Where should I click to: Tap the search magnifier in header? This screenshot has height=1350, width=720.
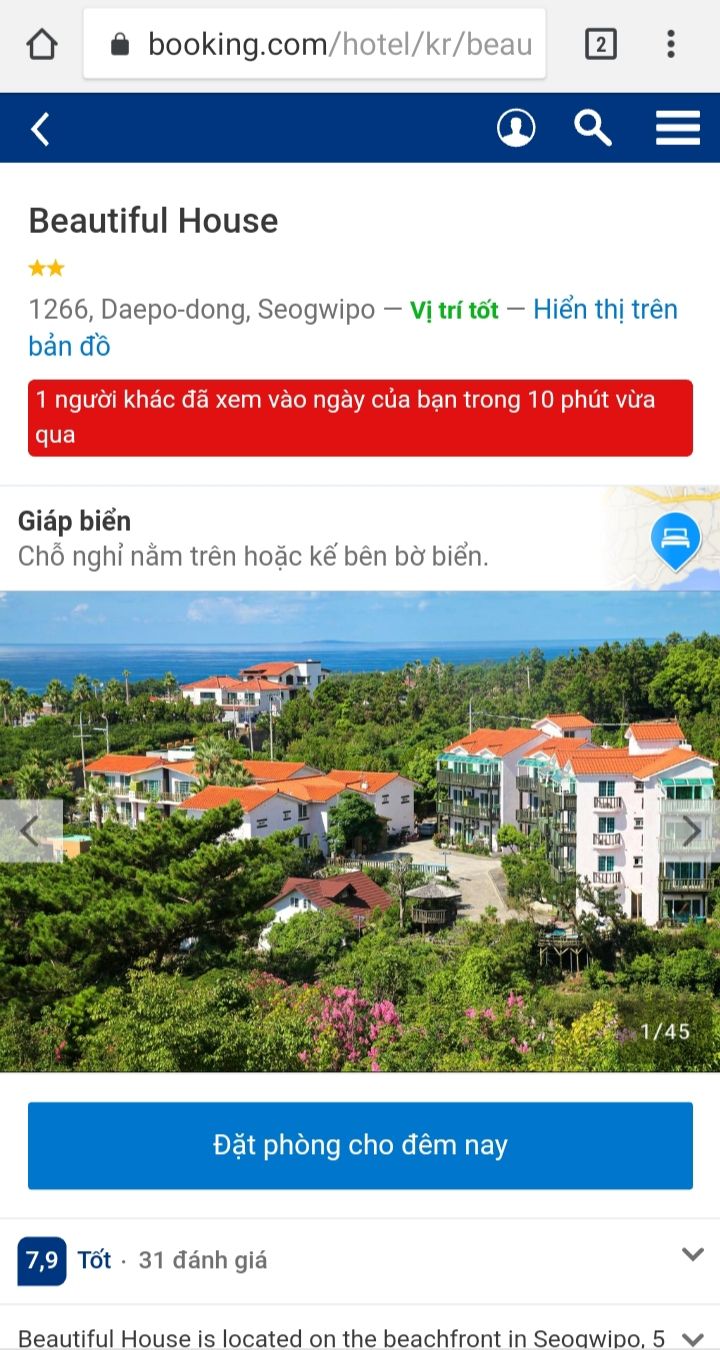coord(593,128)
